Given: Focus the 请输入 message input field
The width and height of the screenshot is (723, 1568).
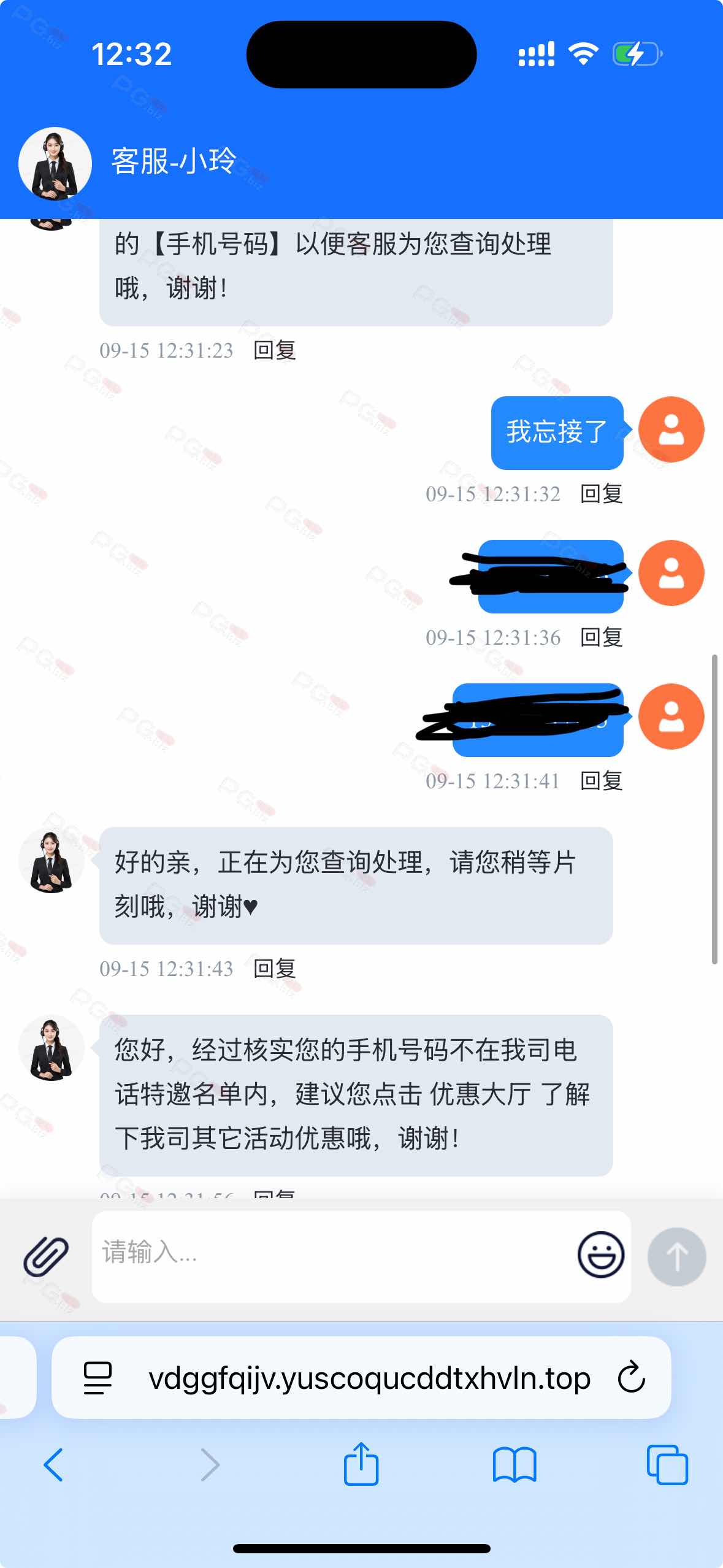Looking at the screenshot, I should 331,1256.
